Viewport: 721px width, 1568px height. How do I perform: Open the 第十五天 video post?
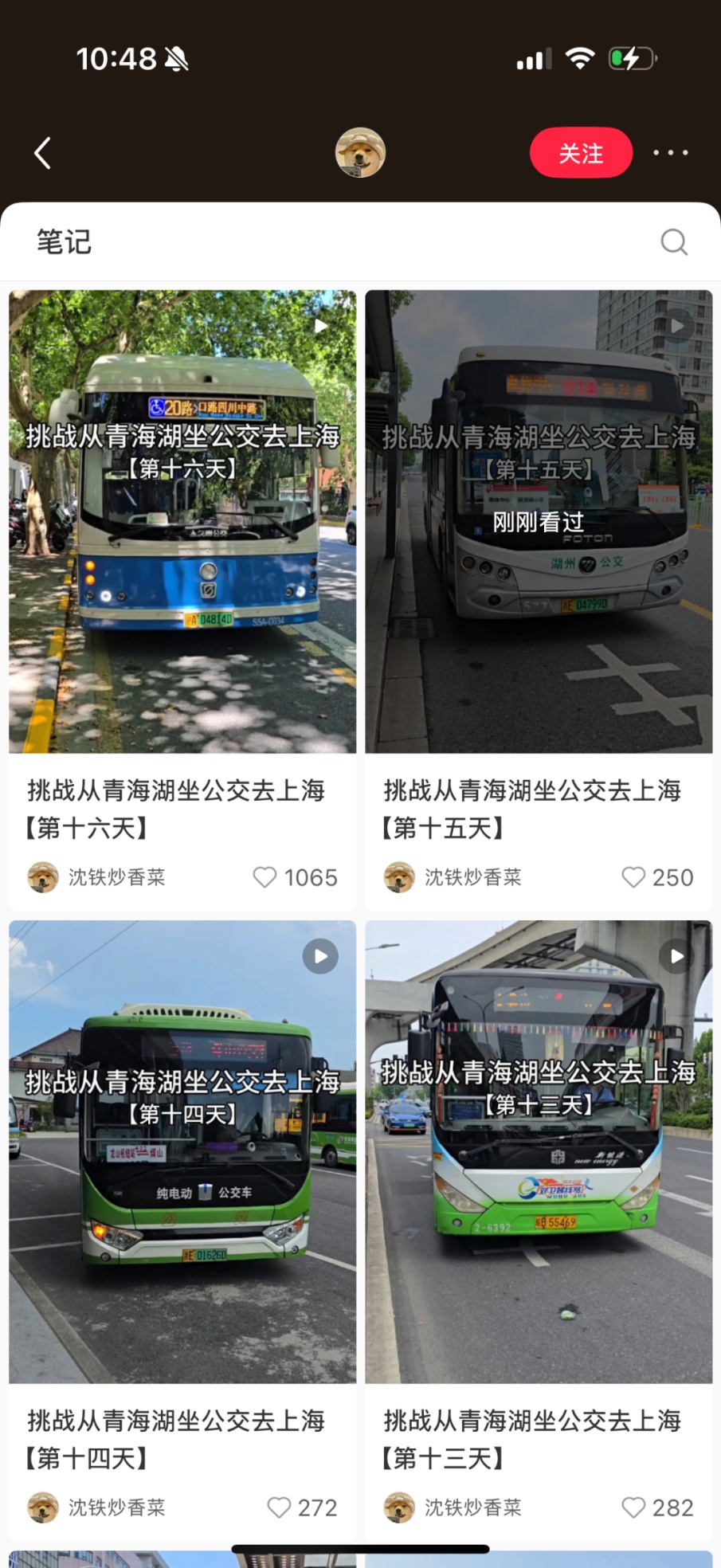click(x=539, y=522)
